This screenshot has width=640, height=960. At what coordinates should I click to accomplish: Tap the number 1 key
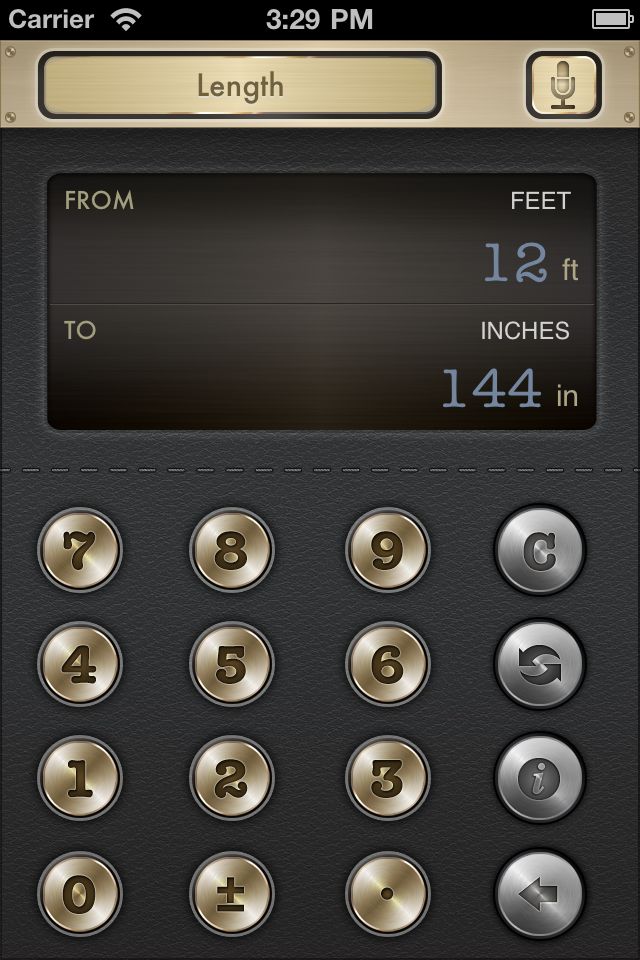pyautogui.click(x=79, y=778)
